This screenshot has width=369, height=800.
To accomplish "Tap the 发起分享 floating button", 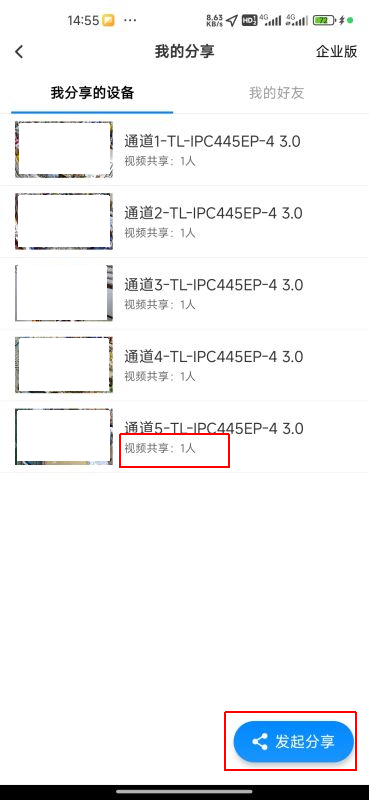I will pyautogui.click(x=293, y=741).
